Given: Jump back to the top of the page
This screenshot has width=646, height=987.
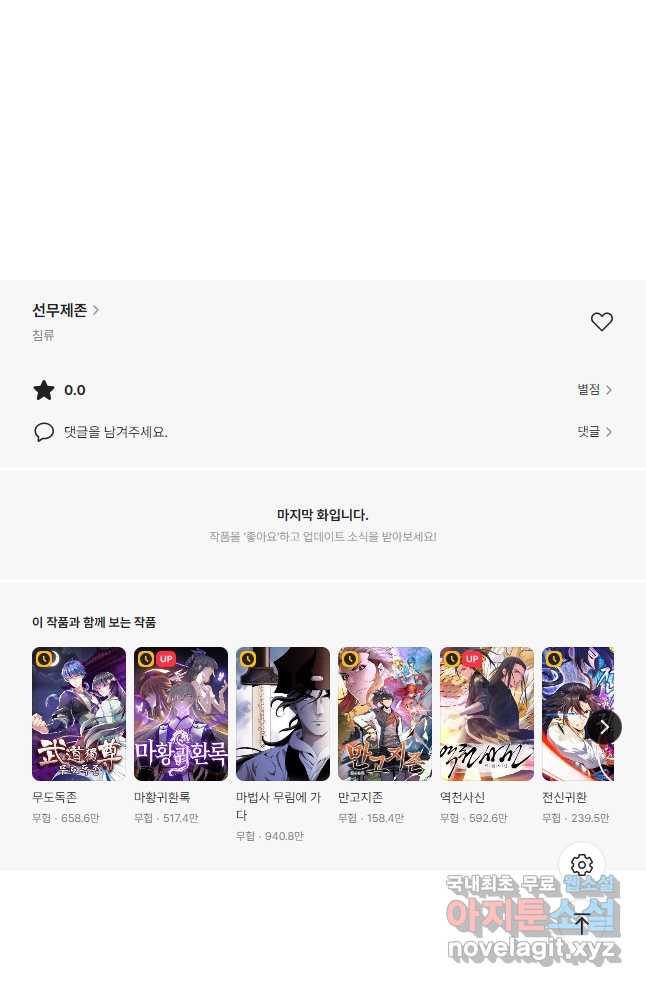Looking at the screenshot, I should point(582,924).
